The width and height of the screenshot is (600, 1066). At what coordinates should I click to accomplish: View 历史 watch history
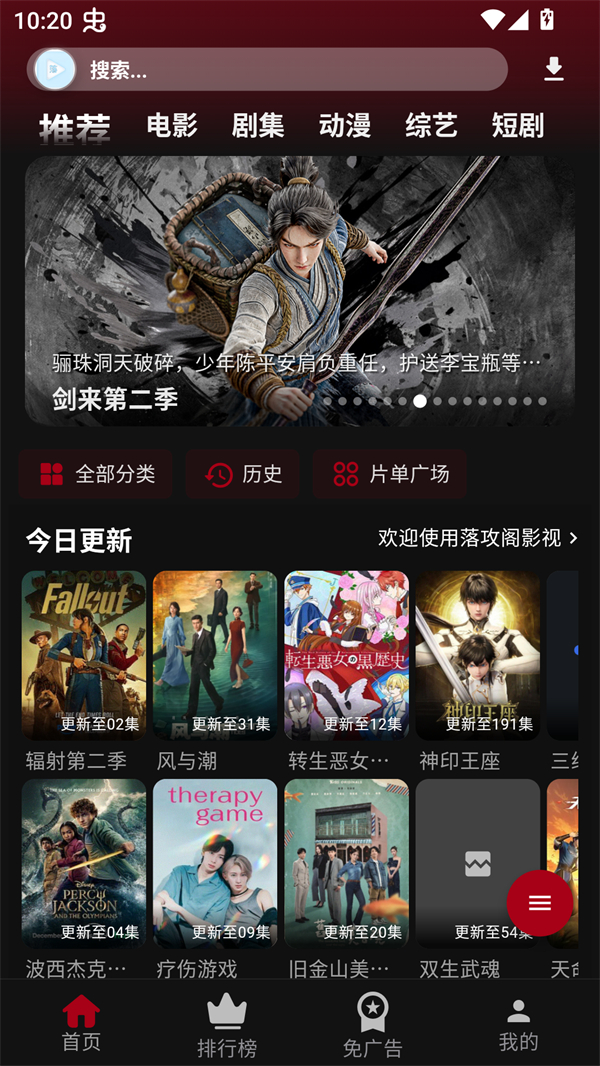pyautogui.click(x=243, y=474)
